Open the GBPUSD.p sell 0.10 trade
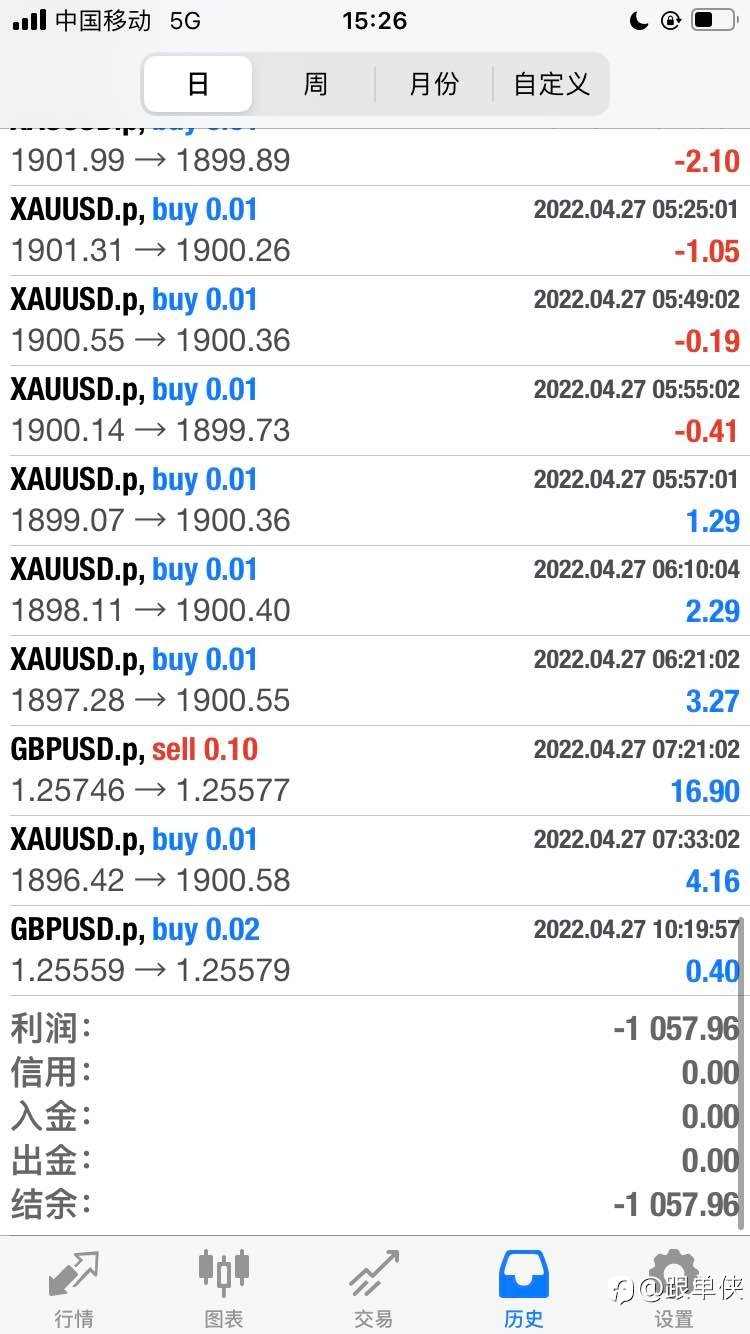Viewport: 750px width, 1334px height. [375, 771]
